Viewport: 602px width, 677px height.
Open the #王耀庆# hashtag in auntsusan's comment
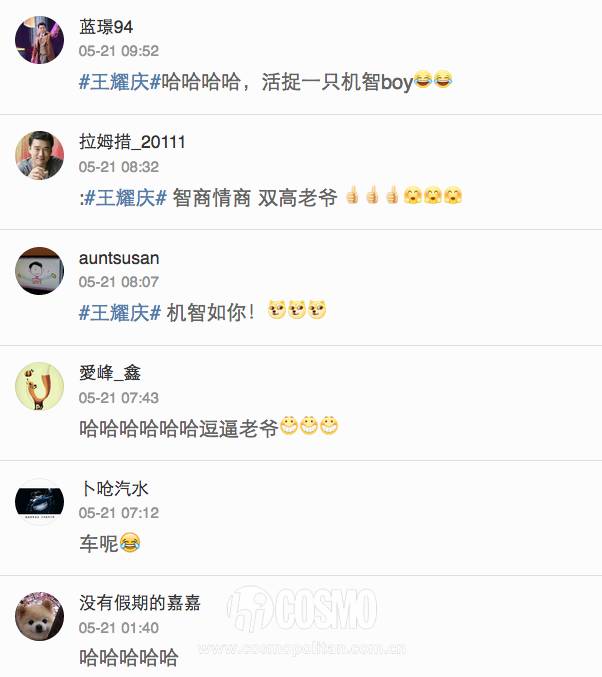(x=120, y=312)
